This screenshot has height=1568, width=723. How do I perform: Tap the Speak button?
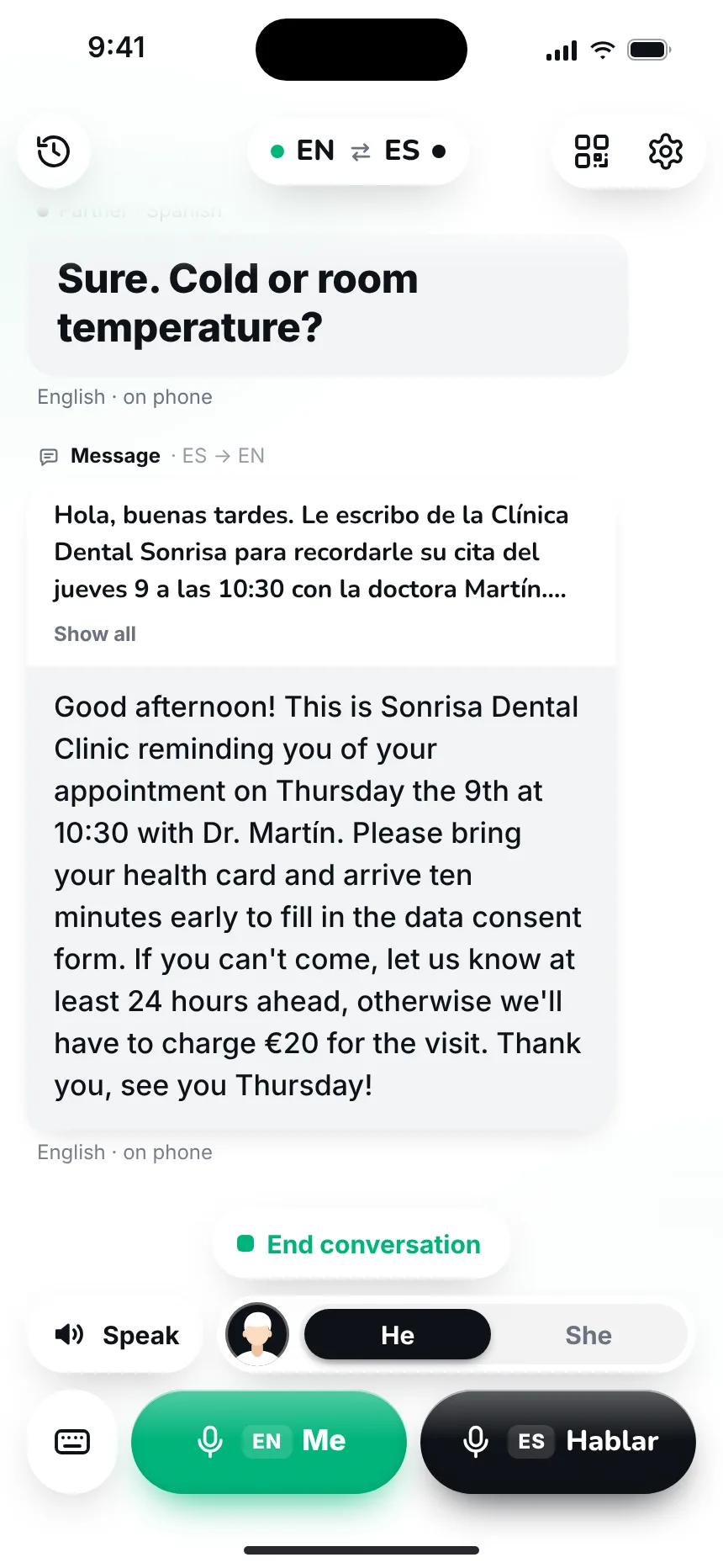point(116,1335)
